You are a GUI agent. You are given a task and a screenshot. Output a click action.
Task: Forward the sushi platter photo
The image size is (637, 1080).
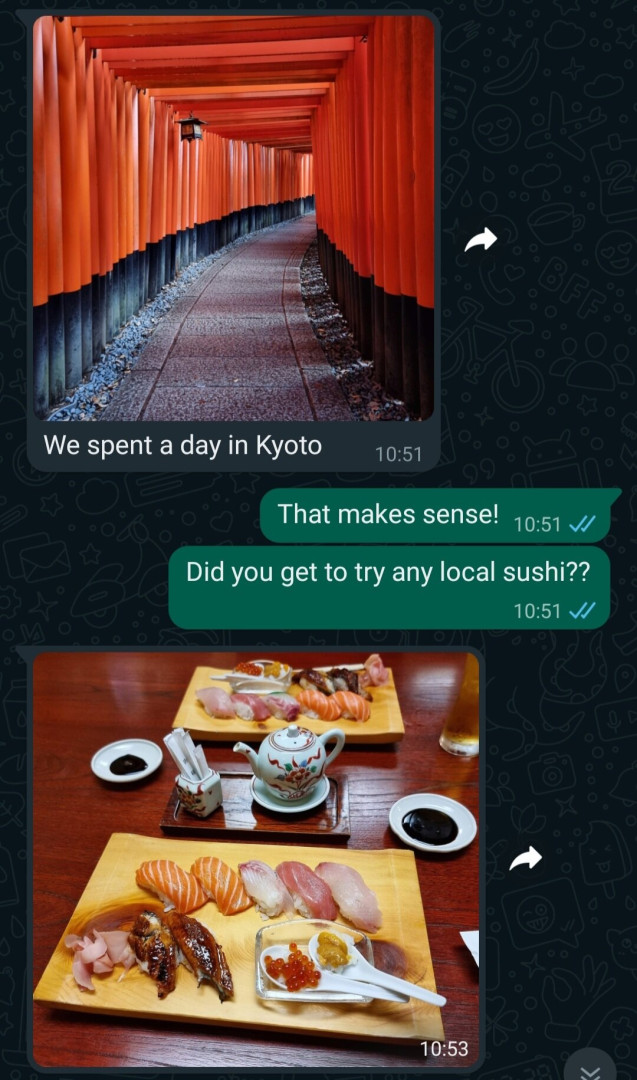click(525, 858)
